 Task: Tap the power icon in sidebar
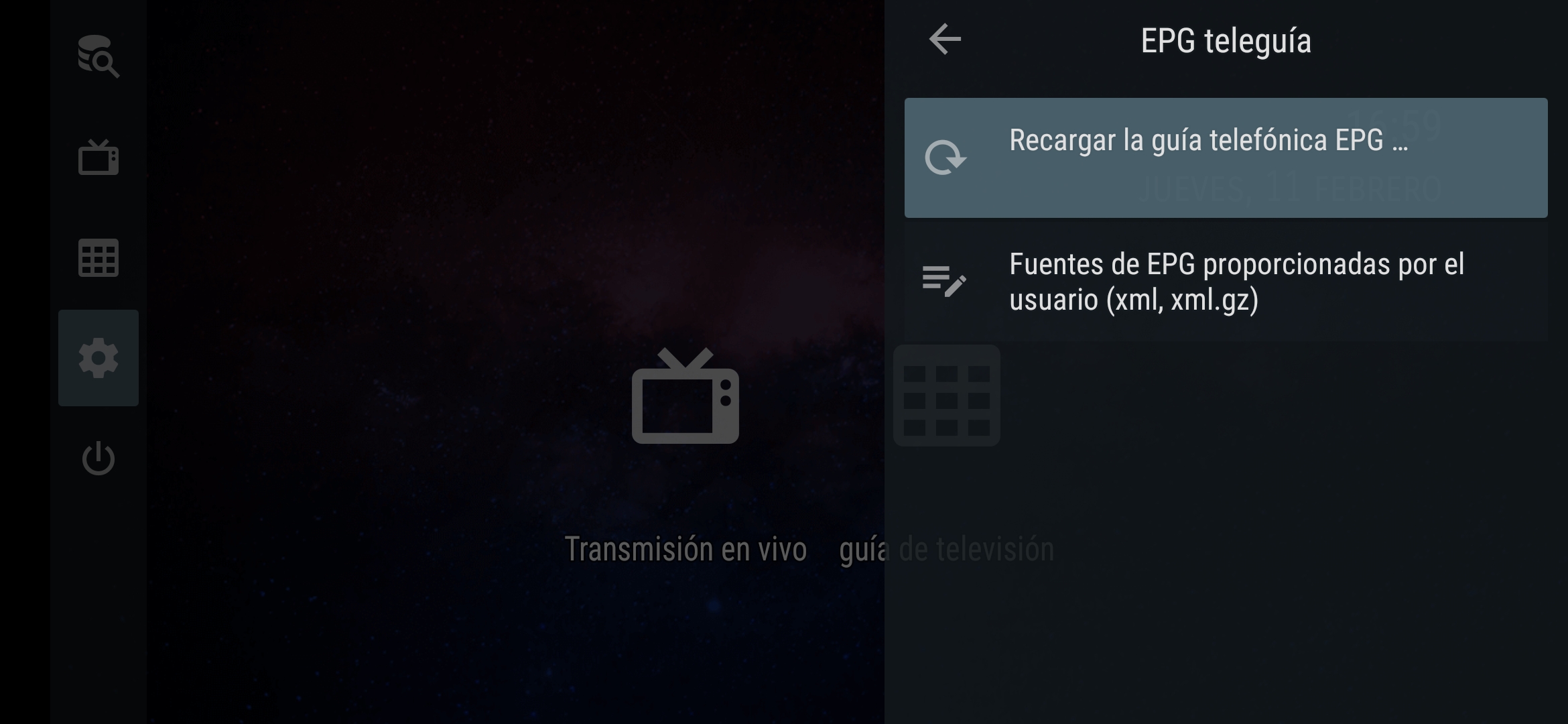[x=98, y=459]
